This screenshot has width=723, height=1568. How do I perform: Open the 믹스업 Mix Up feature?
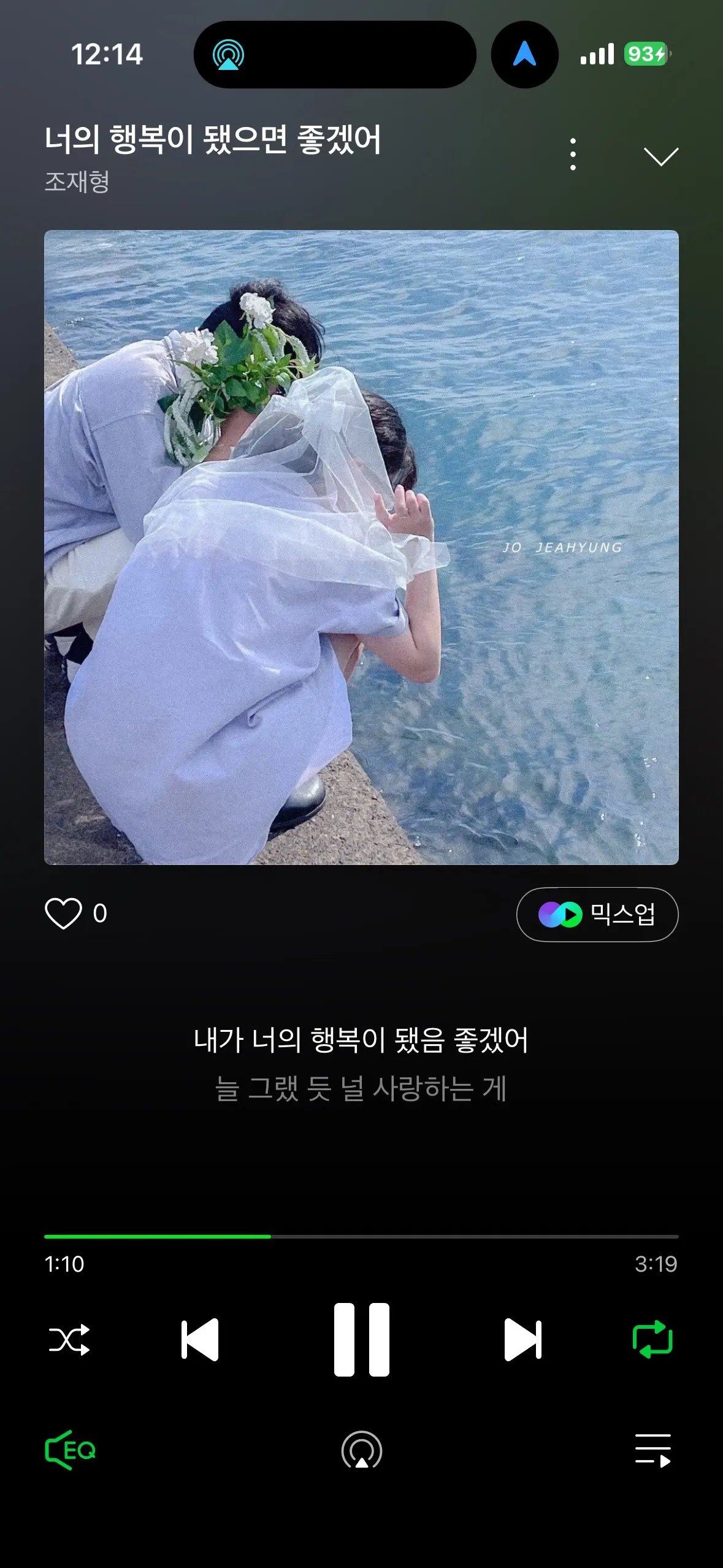(x=595, y=913)
